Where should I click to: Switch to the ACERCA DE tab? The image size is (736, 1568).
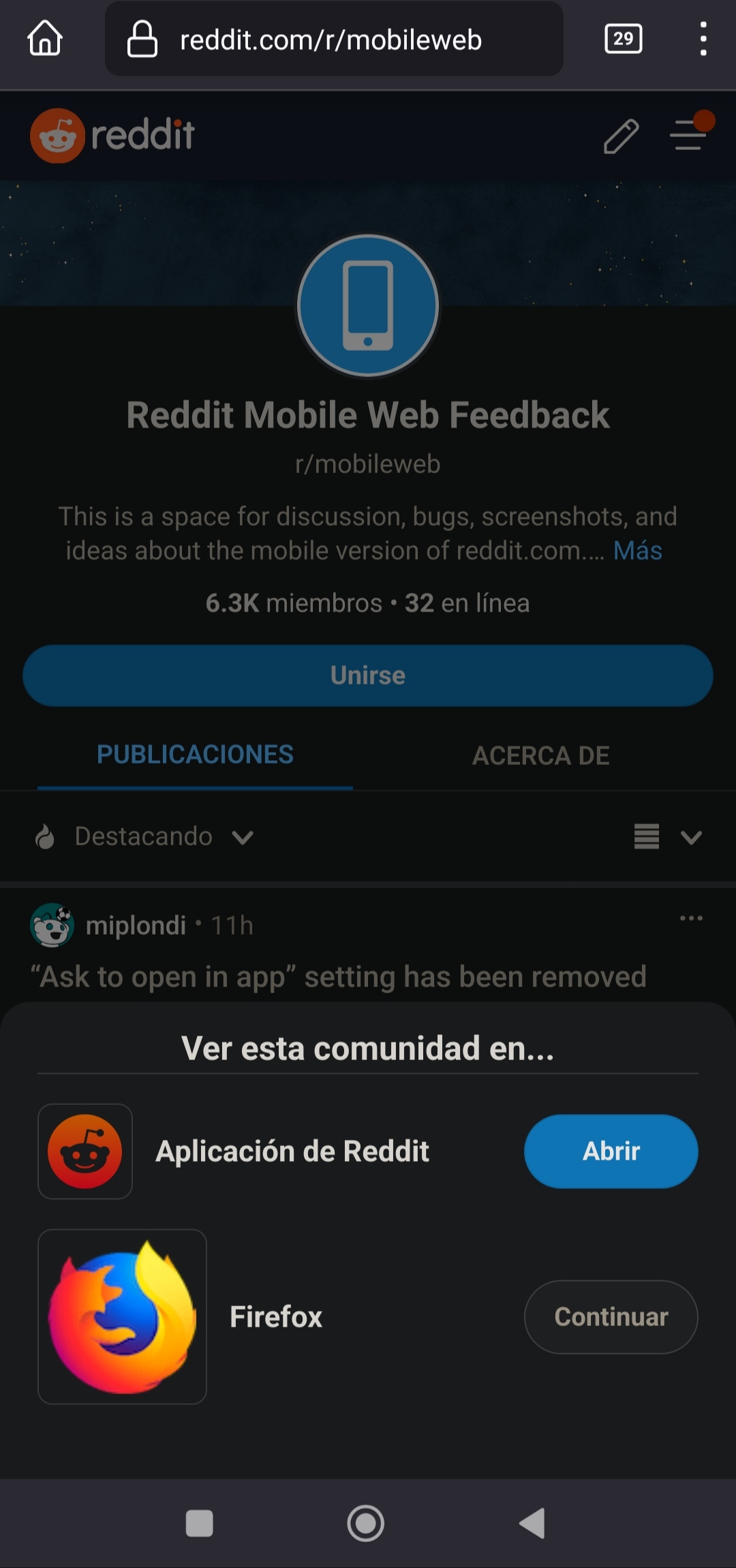coord(540,755)
